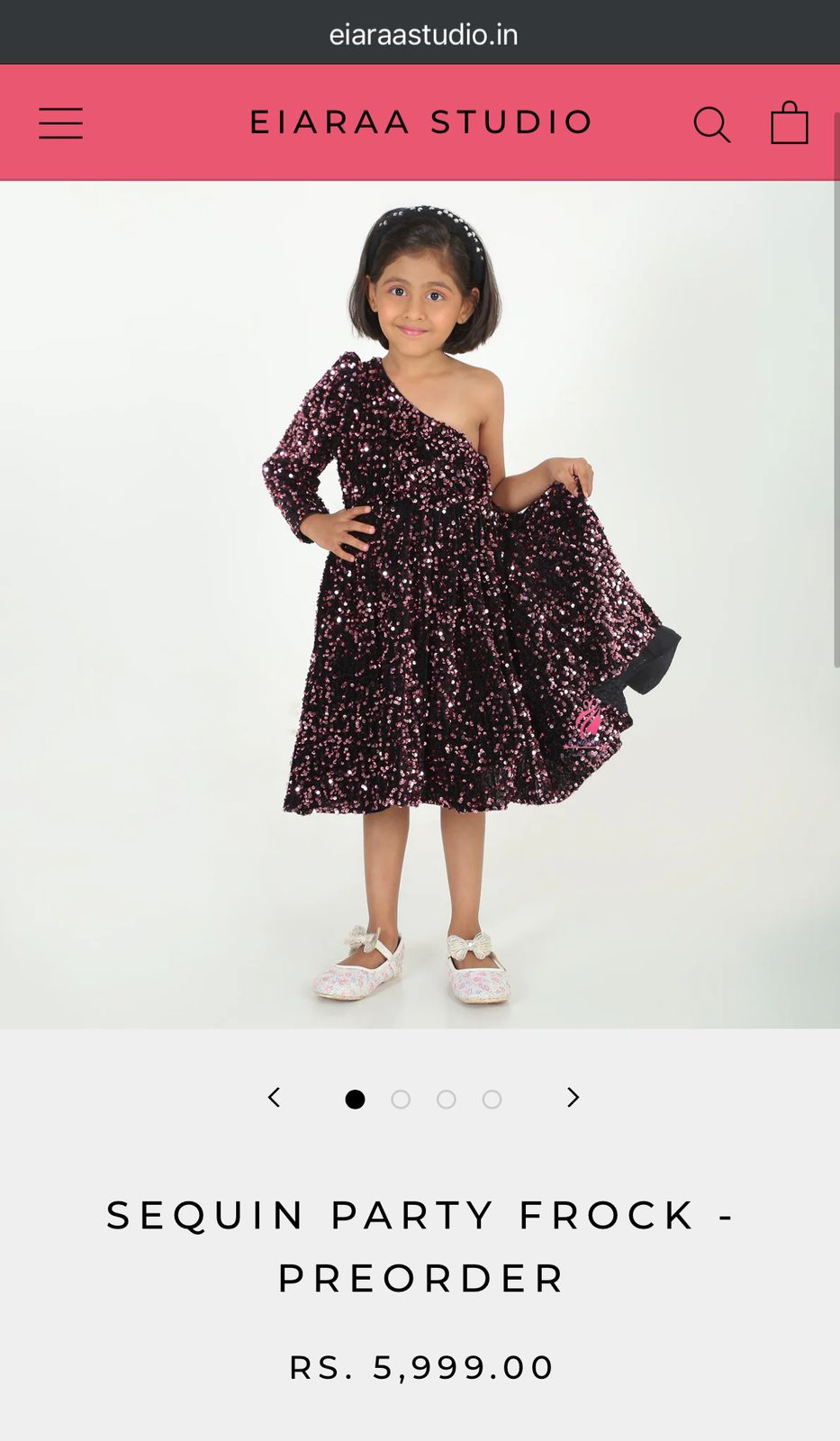Open the hamburger navigation menu

60,123
